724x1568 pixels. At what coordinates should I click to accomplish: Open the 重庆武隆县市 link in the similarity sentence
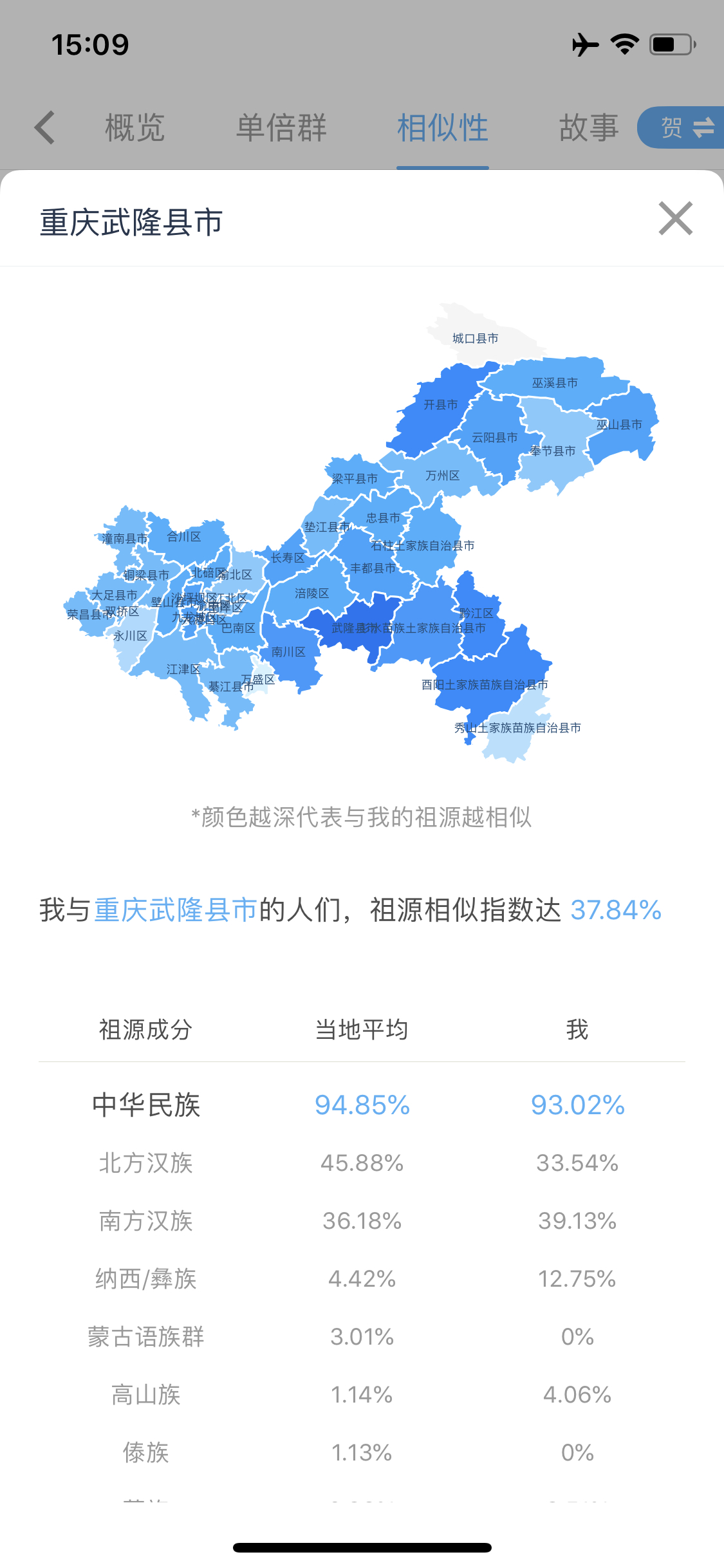176,910
